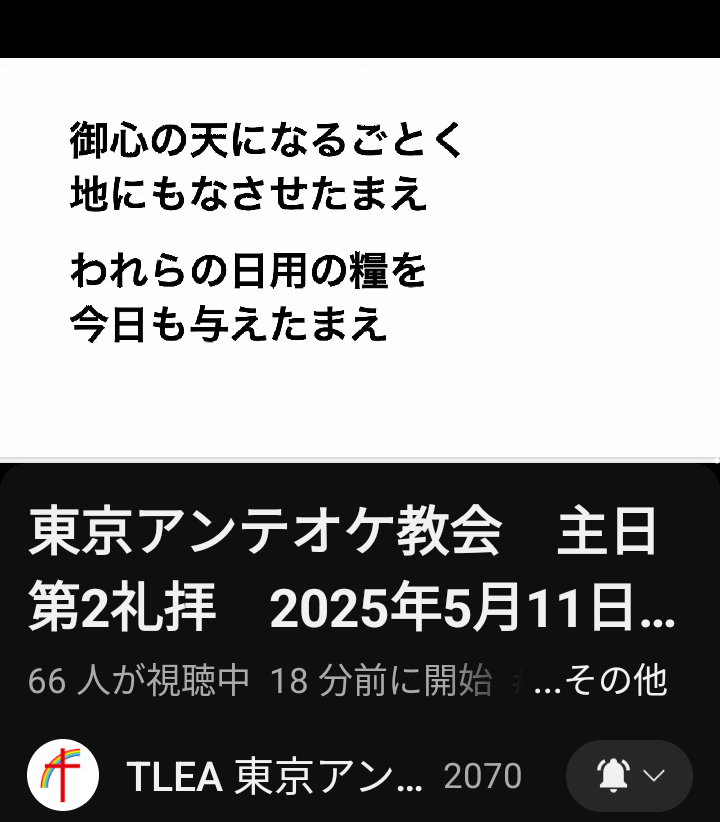Open the TLEA 東京アン… channel name
The height and width of the screenshot is (822, 720).
click(x=275, y=776)
